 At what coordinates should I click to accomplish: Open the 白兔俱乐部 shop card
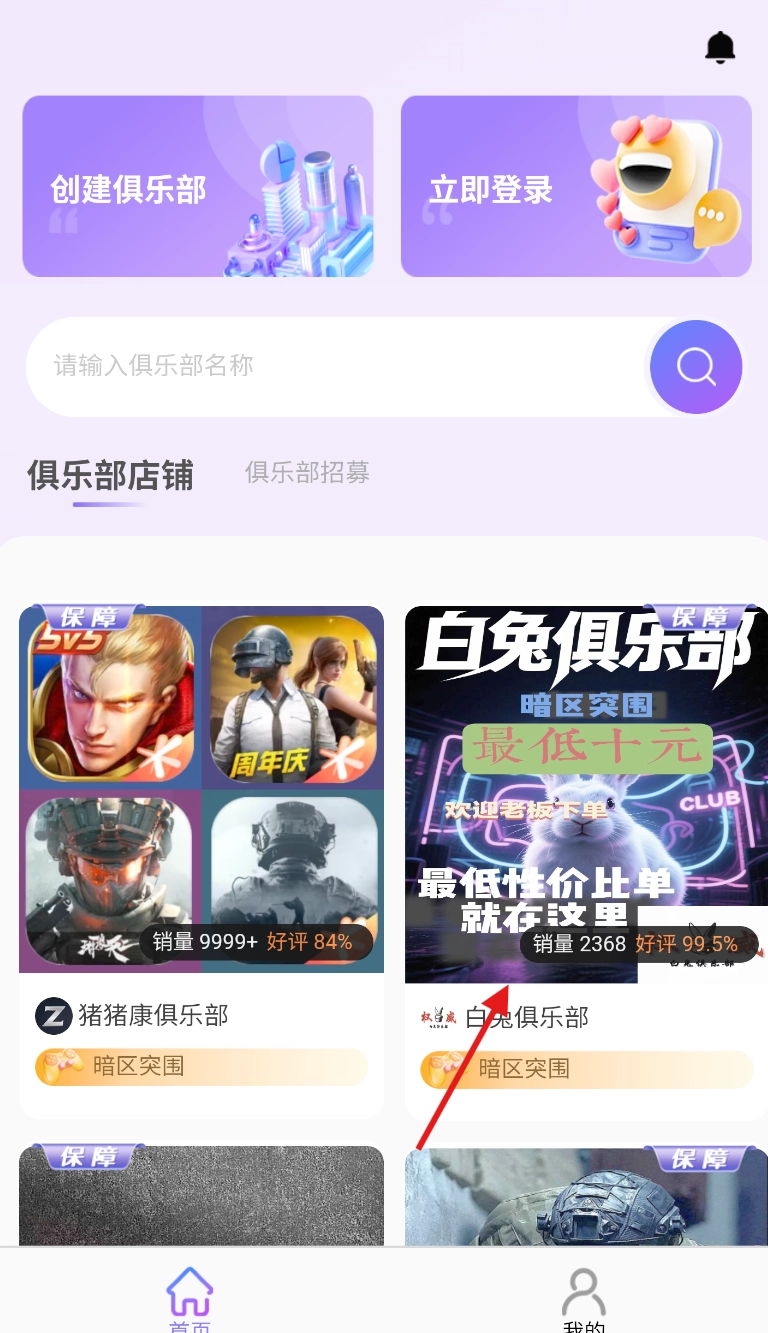[x=586, y=860]
